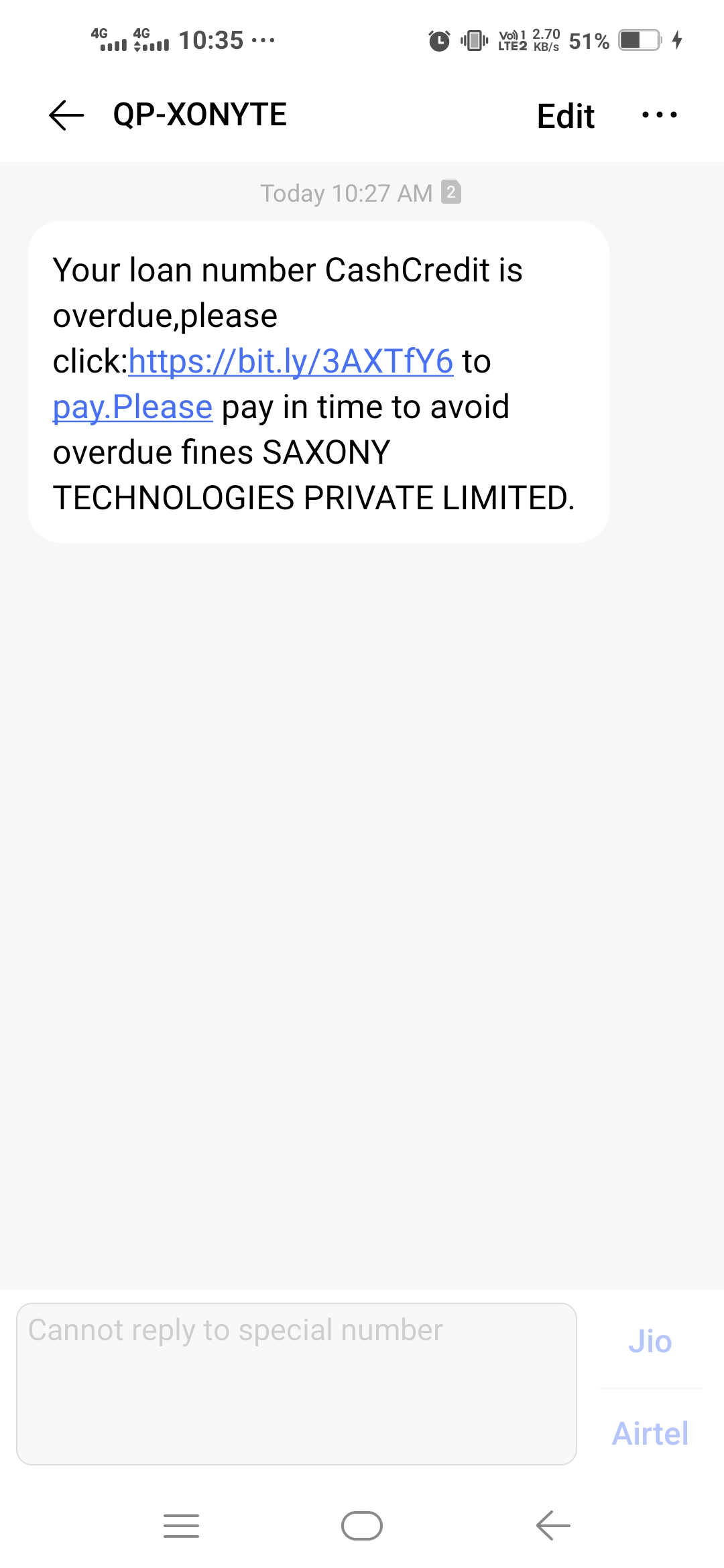Go to home screen via navigation bar

(x=362, y=1526)
